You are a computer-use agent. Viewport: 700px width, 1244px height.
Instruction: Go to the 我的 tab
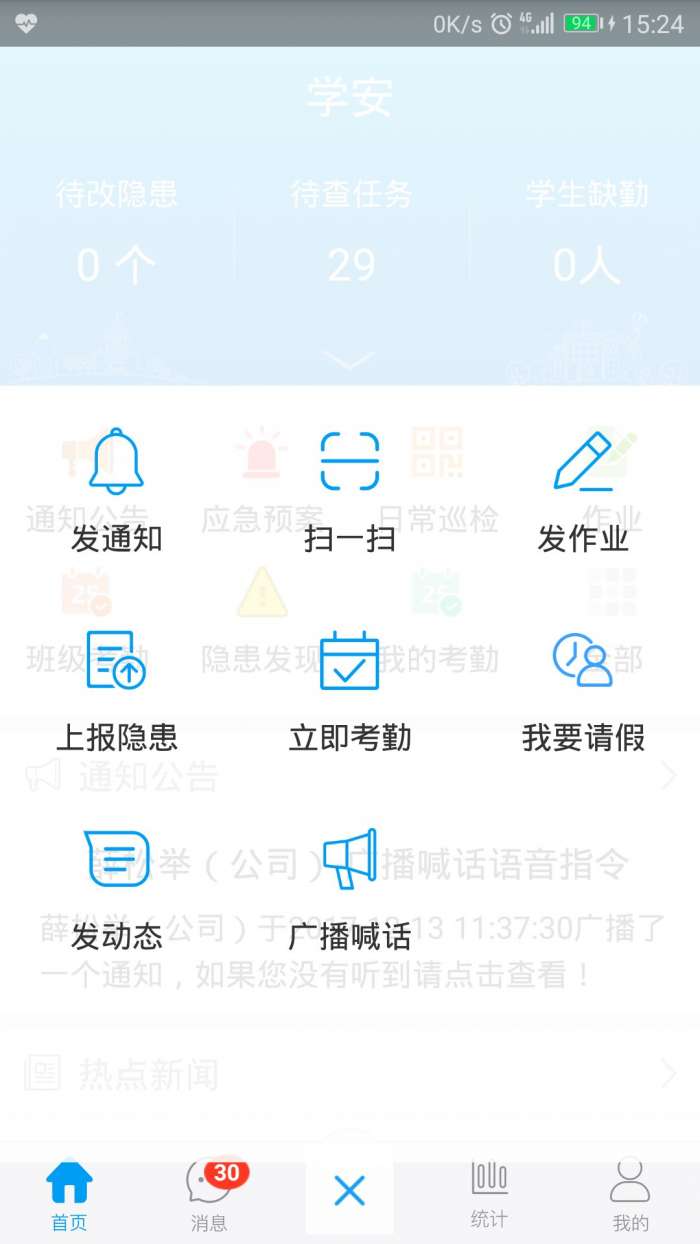pos(630,1195)
